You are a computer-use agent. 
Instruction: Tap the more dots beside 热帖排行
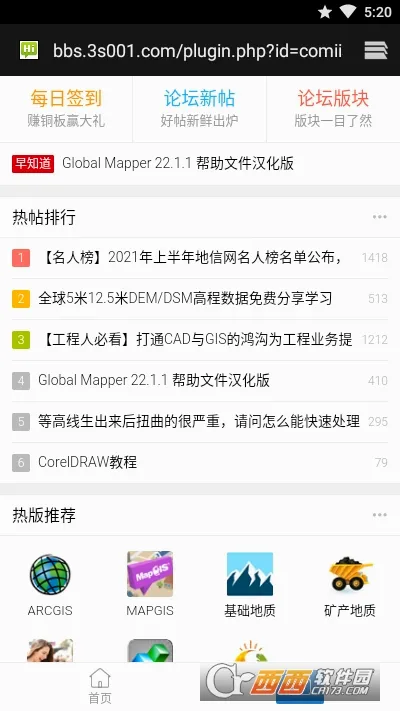tap(380, 217)
